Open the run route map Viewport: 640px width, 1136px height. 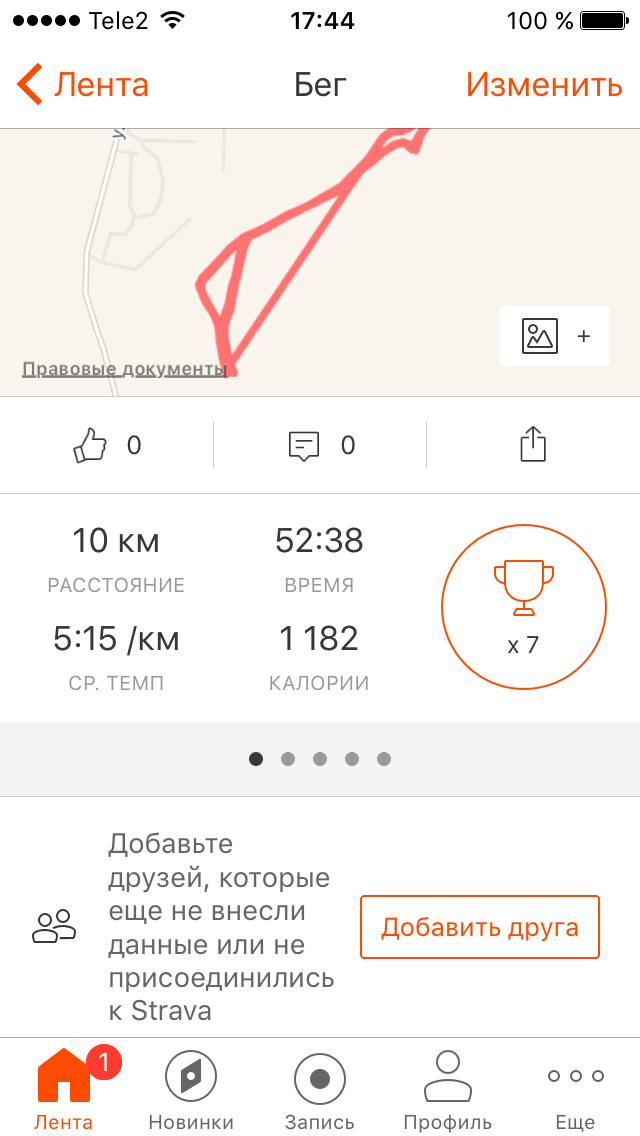(320, 263)
